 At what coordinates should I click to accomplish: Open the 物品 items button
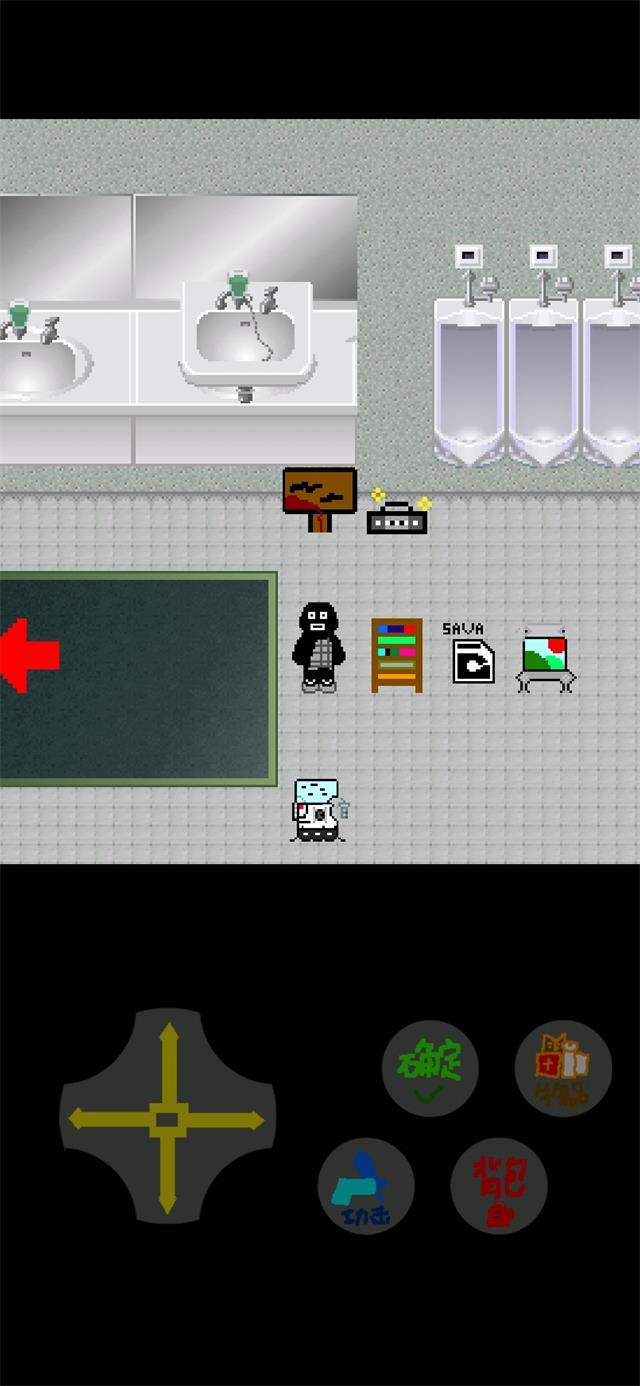tap(563, 1068)
